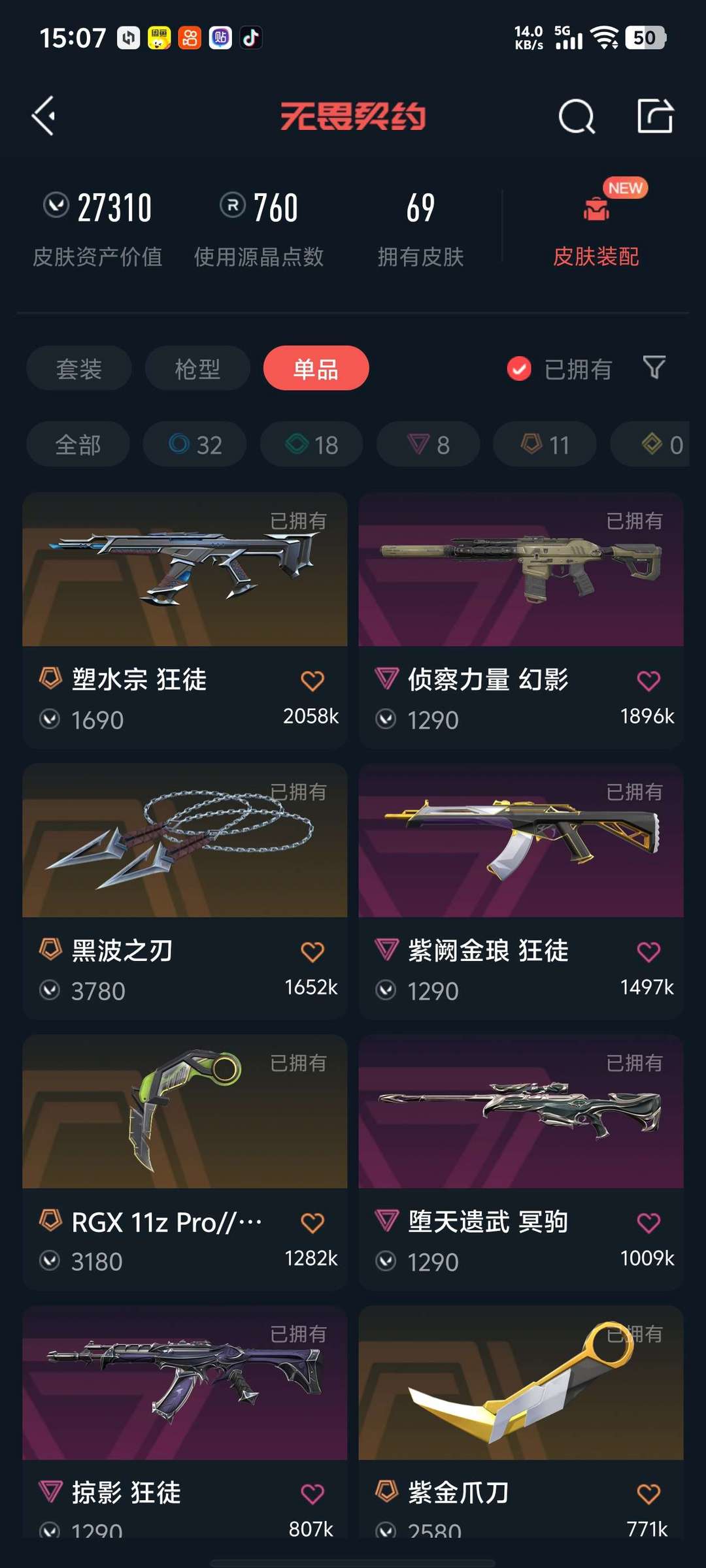Switch to the 枪型 tab

pyautogui.click(x=197, y=368)
